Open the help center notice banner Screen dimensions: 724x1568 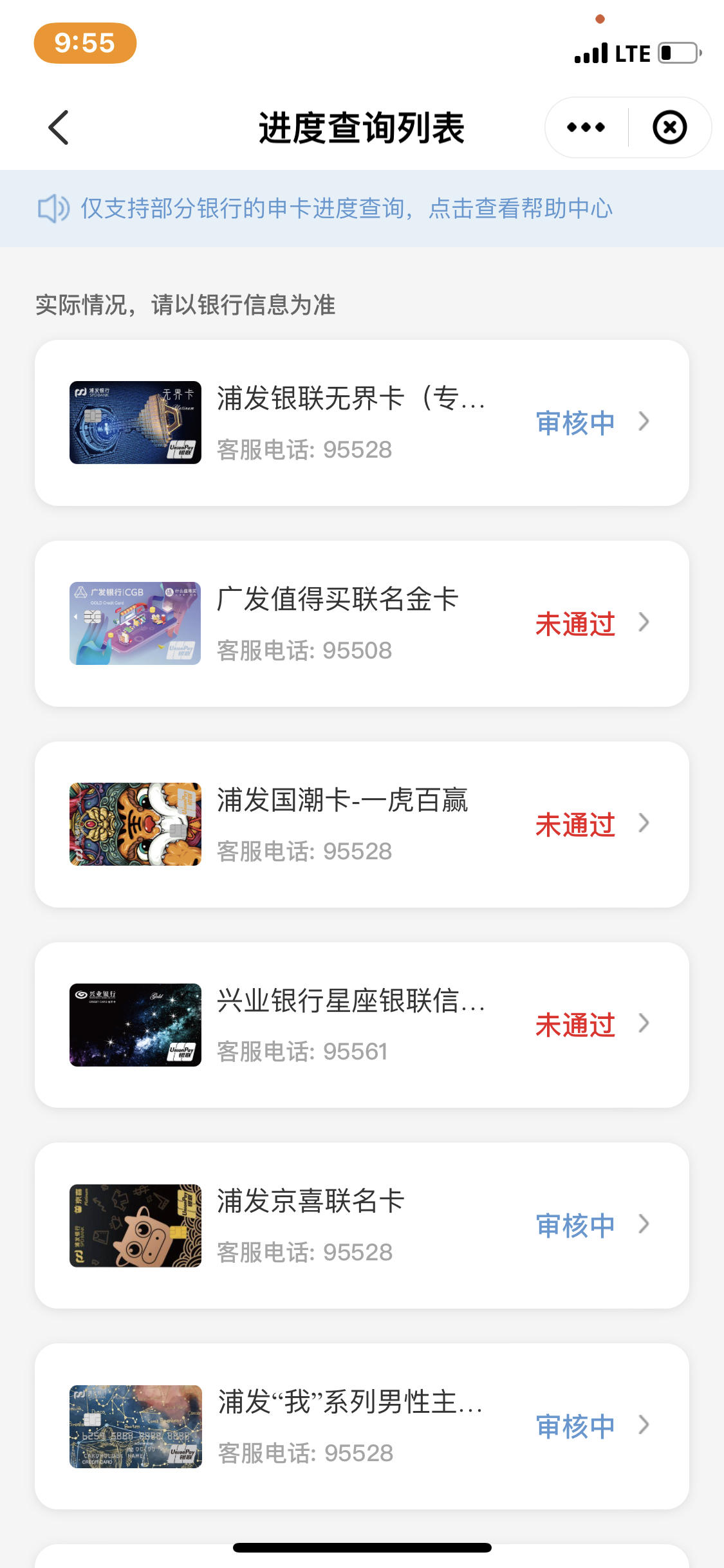[x=362, y=209]
